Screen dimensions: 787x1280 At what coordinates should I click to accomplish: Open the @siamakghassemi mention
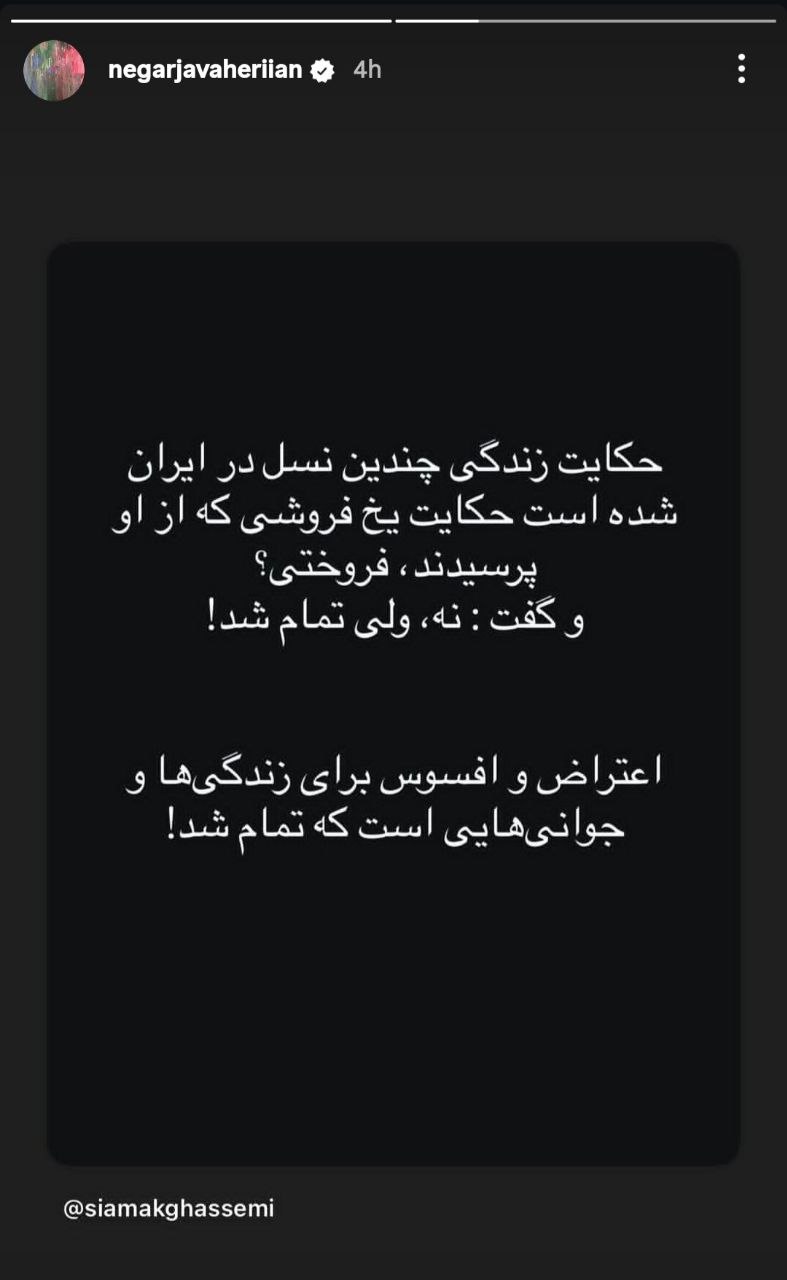[168, 1209]
